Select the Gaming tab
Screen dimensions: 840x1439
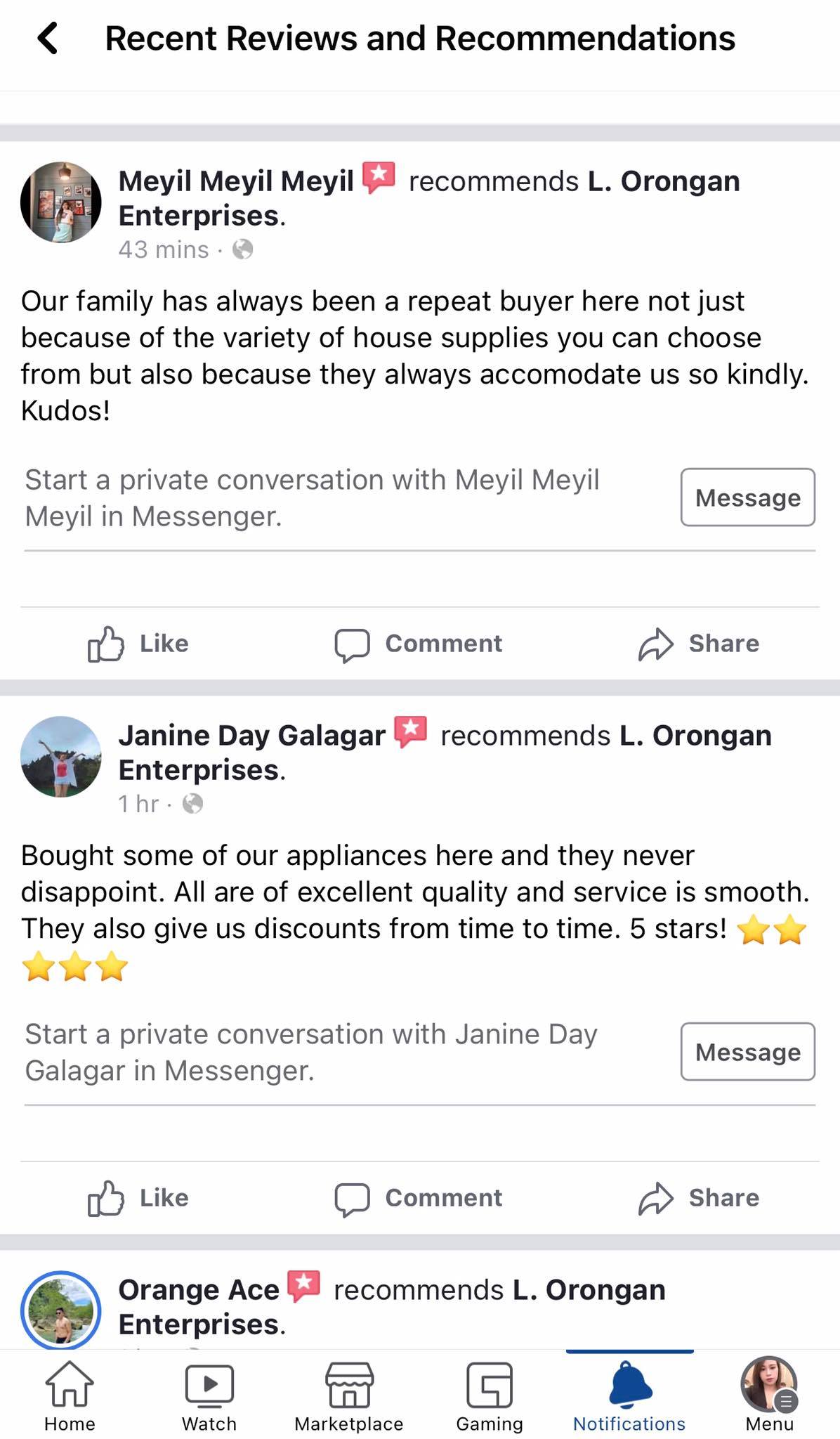[490, 1395]
